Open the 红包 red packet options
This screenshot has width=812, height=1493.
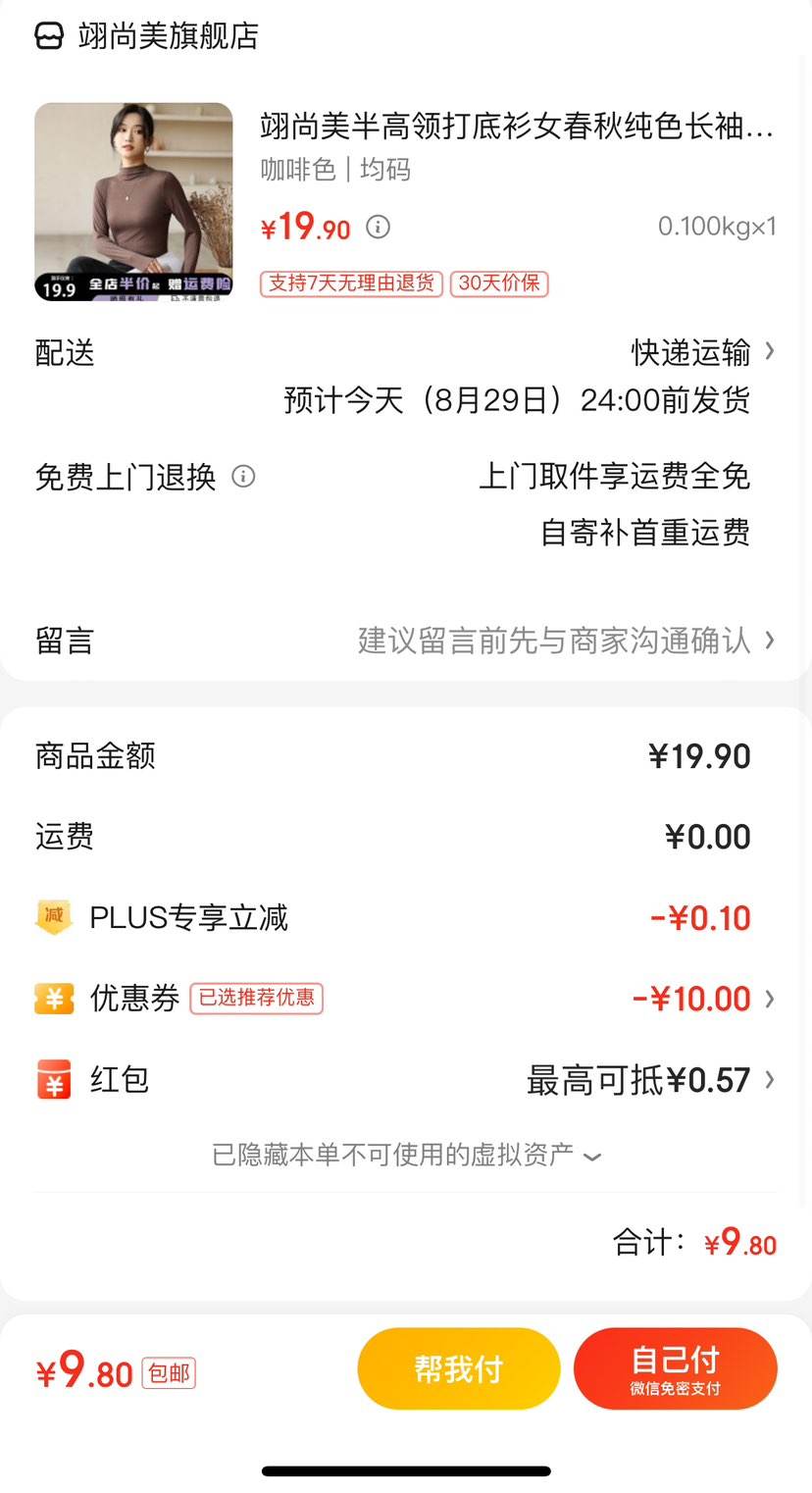click(x=405, y=1080)
